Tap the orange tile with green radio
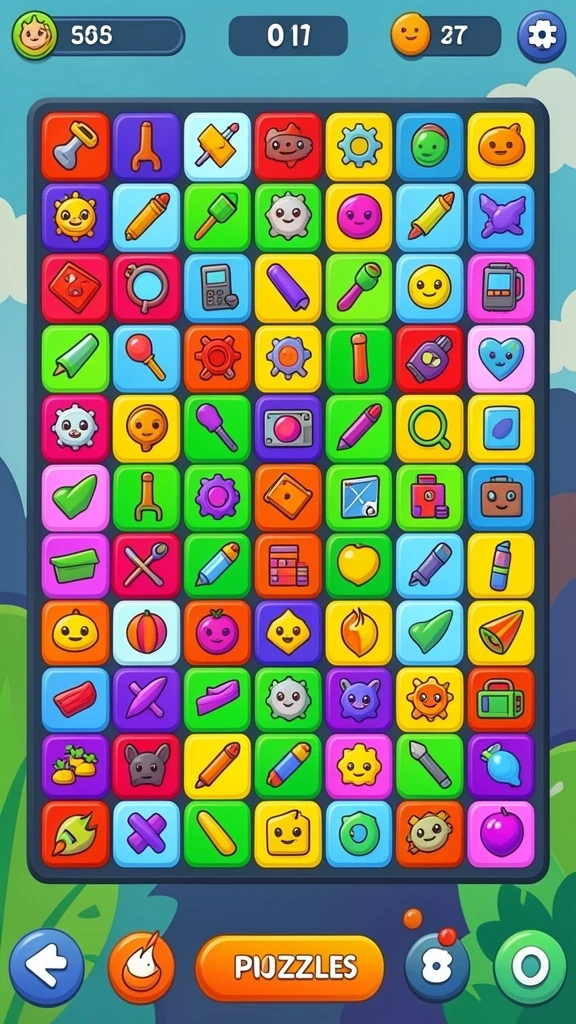The width and height of the screenshot is (576, 1024). pyautogui.click(x=501, y=699)
